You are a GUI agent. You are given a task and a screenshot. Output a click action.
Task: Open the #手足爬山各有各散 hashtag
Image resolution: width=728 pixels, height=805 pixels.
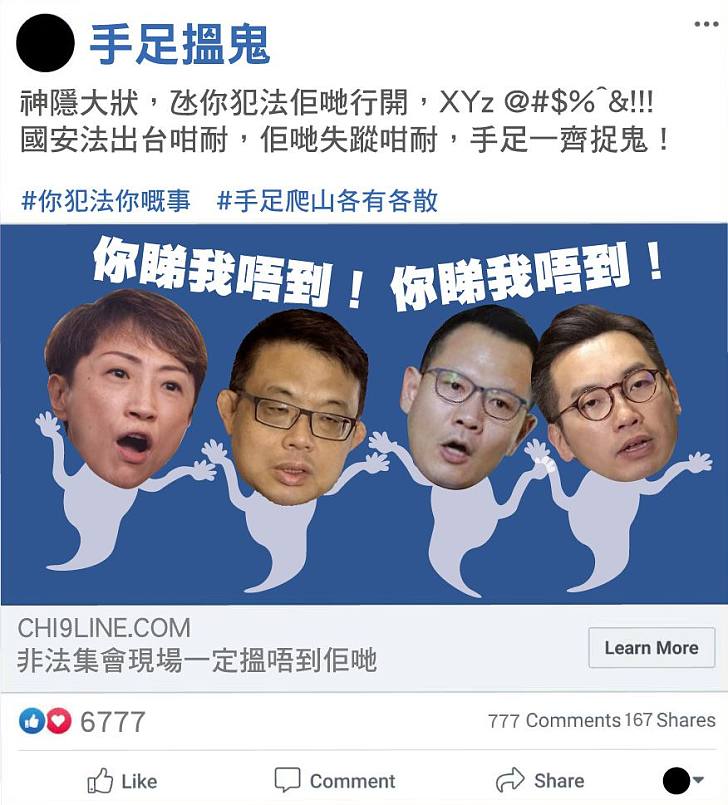tap(327, 201)
